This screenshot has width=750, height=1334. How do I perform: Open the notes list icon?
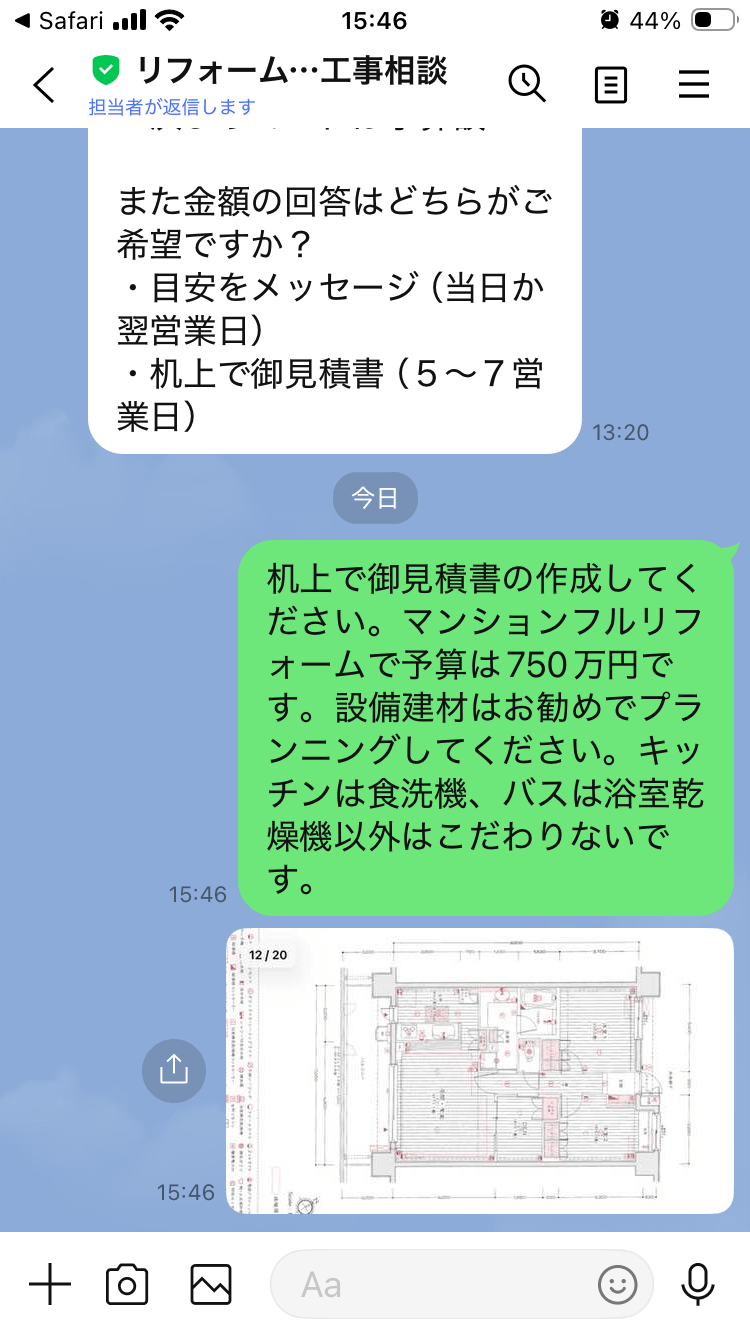click(611, 85)
